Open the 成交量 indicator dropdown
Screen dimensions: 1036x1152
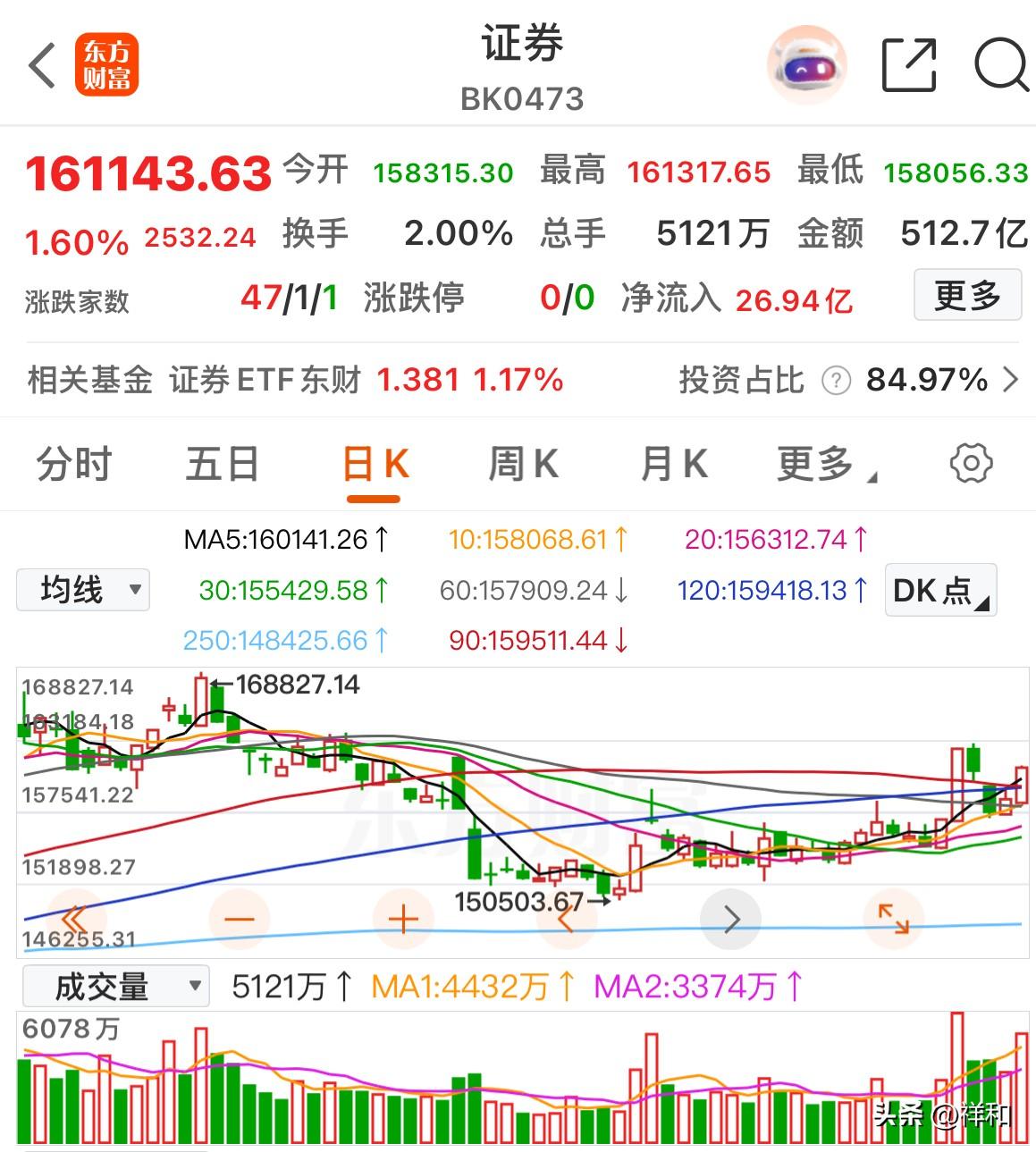(x=115, y=985)
